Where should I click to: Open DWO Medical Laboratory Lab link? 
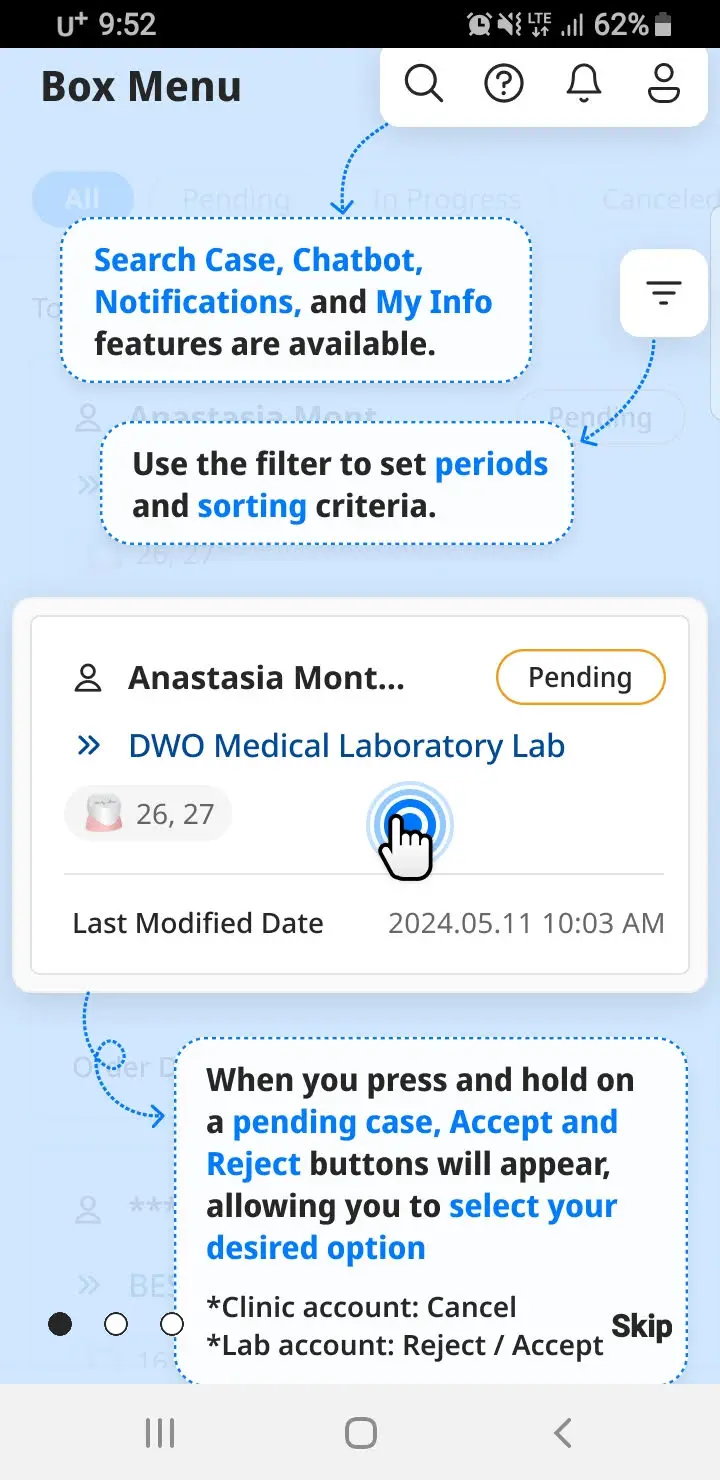pyautogui.click(x=346, y=744)
